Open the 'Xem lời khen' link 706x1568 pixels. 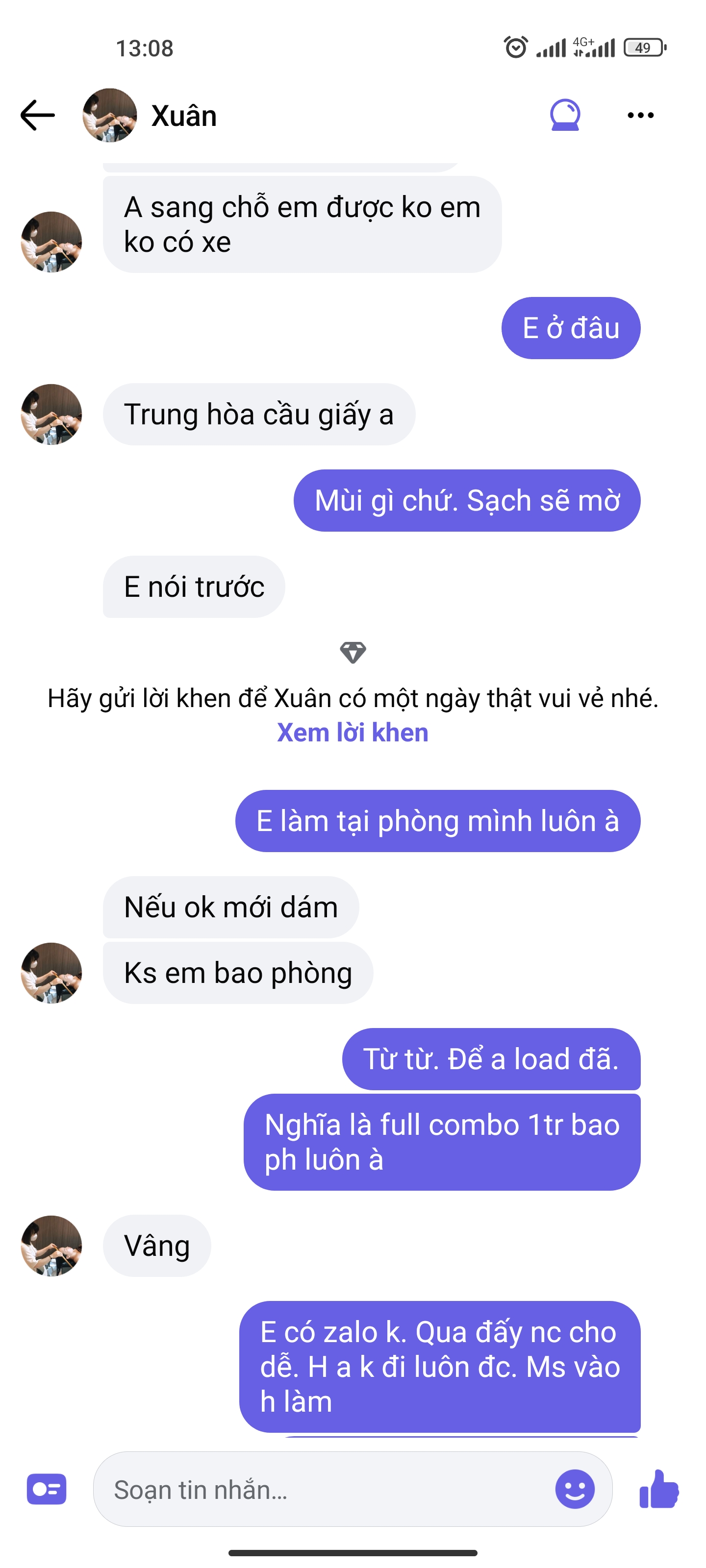(353, 732)
